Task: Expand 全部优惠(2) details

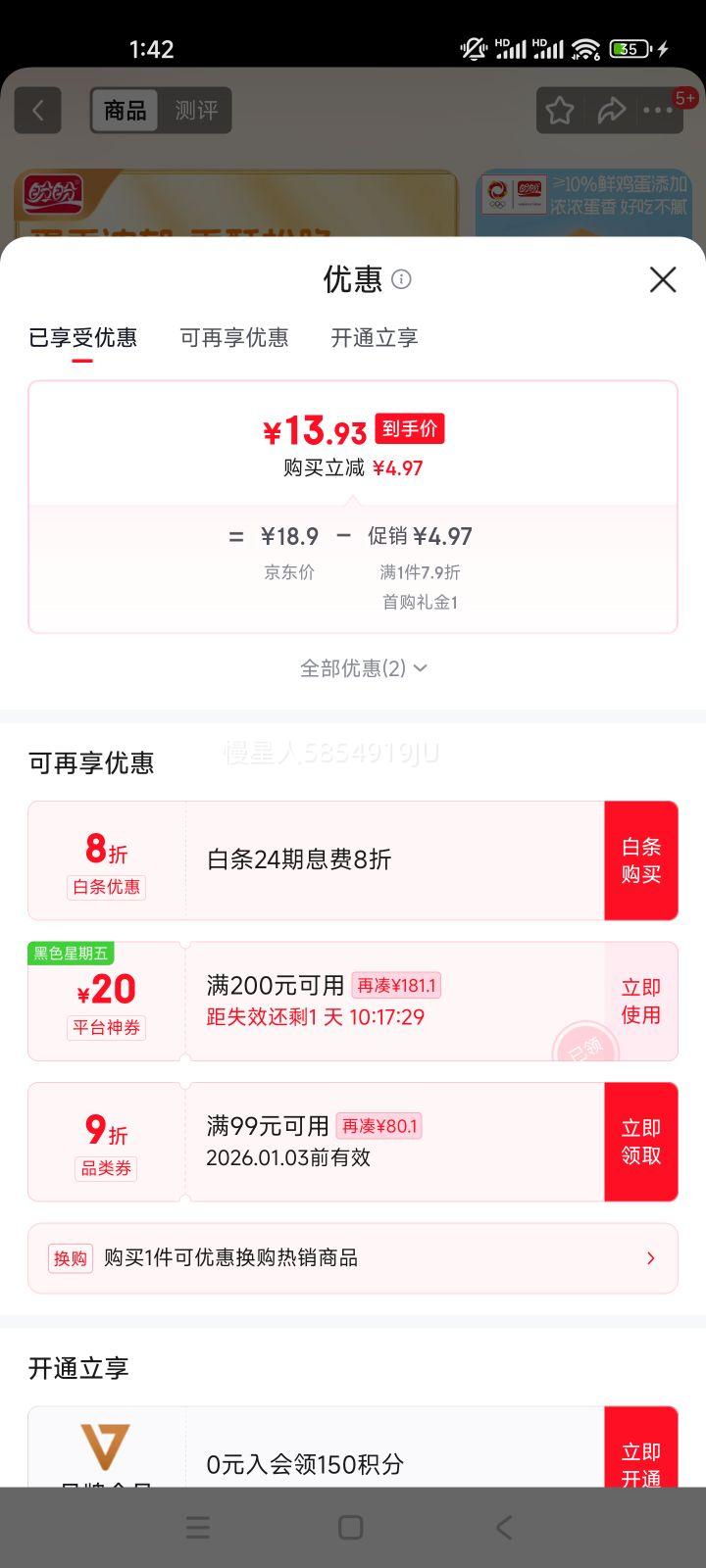Action: (361, 667)
